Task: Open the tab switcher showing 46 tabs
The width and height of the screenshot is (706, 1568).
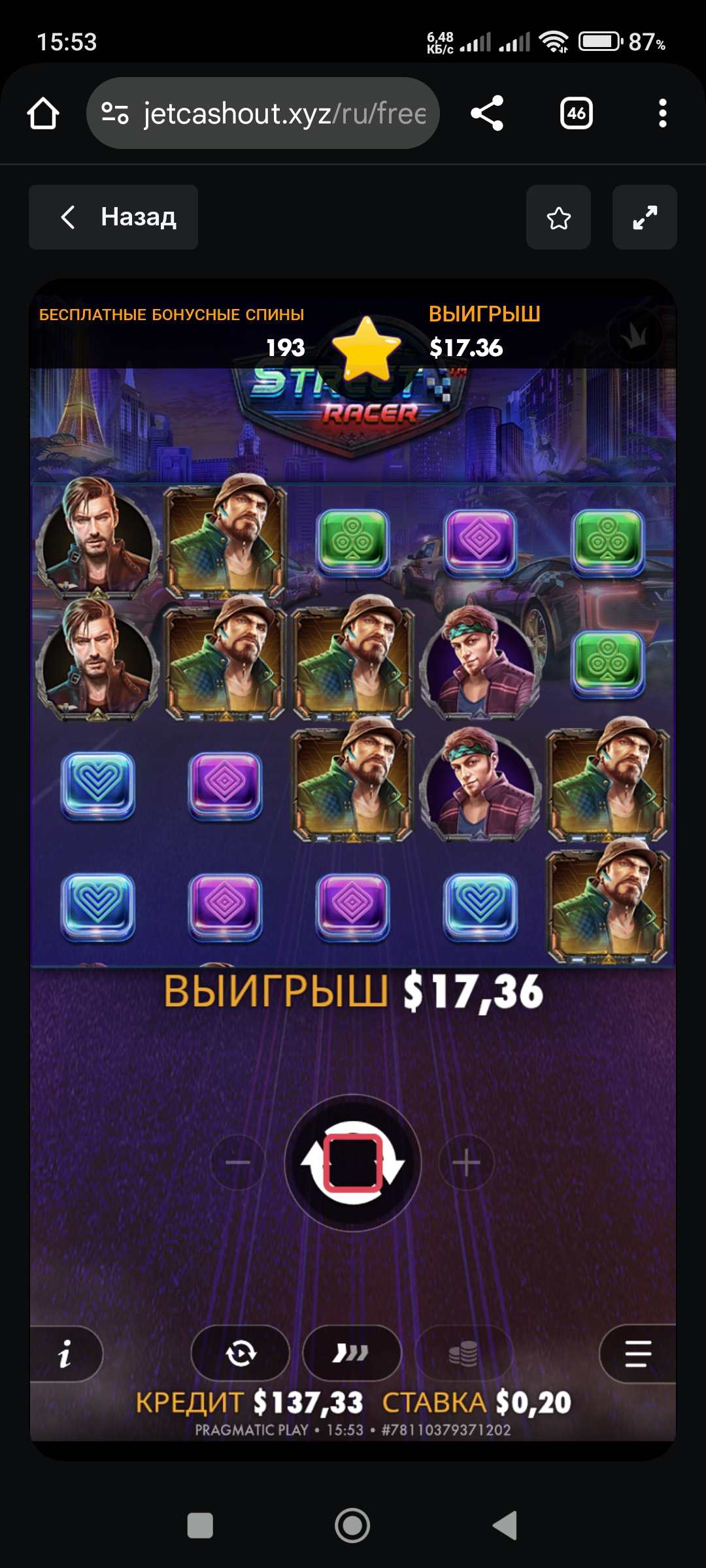Action: click(576, 114)
